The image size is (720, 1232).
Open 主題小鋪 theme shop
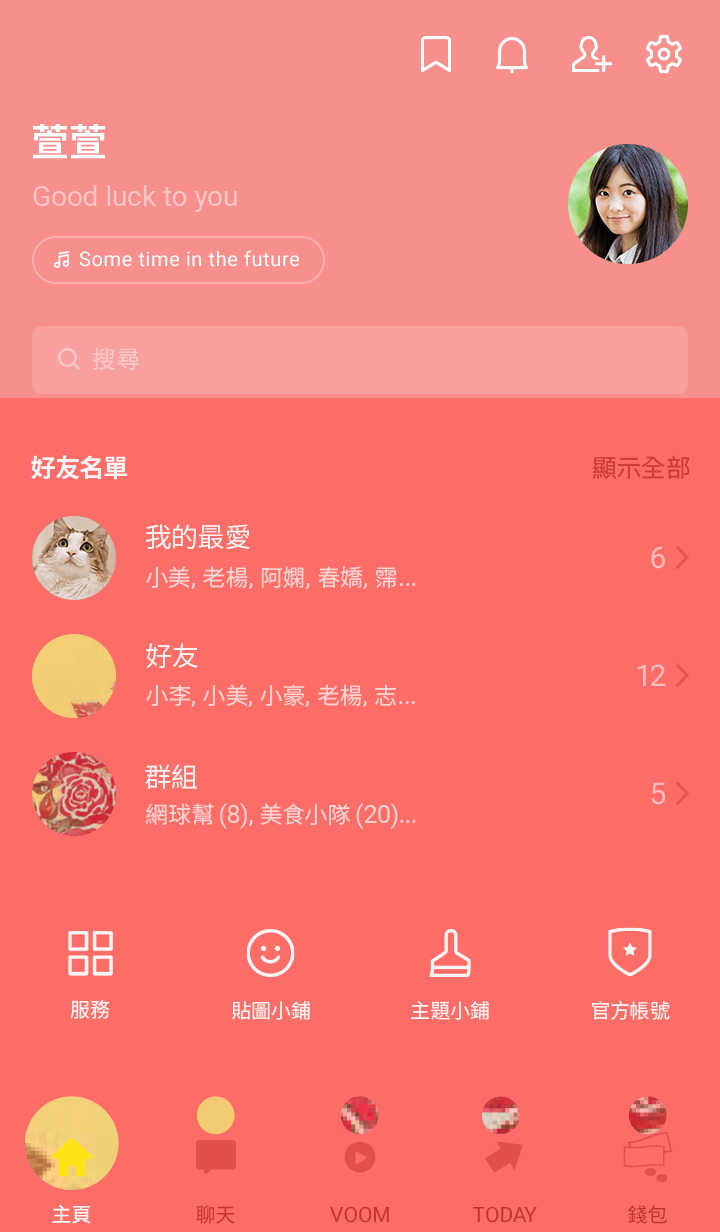(x=450, y=972)
